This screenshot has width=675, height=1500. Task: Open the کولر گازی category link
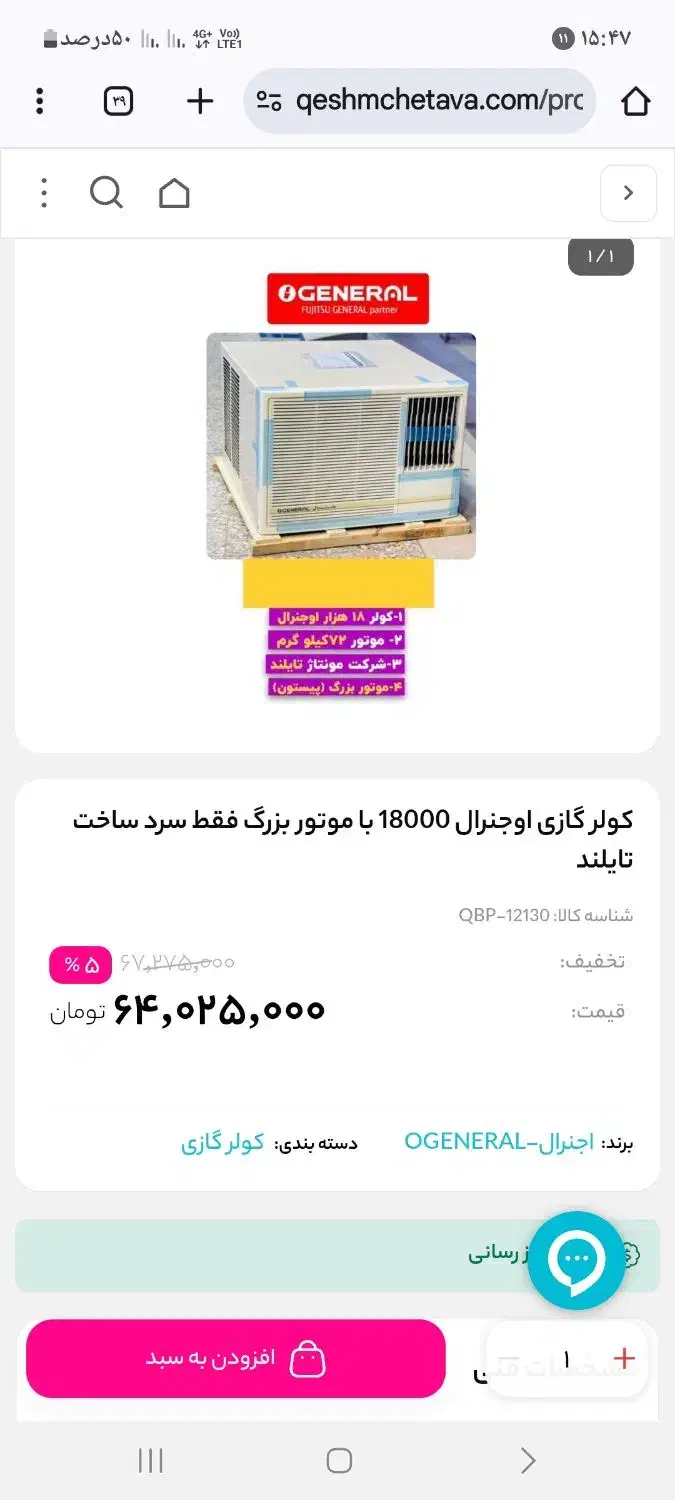click(223, 1142)
